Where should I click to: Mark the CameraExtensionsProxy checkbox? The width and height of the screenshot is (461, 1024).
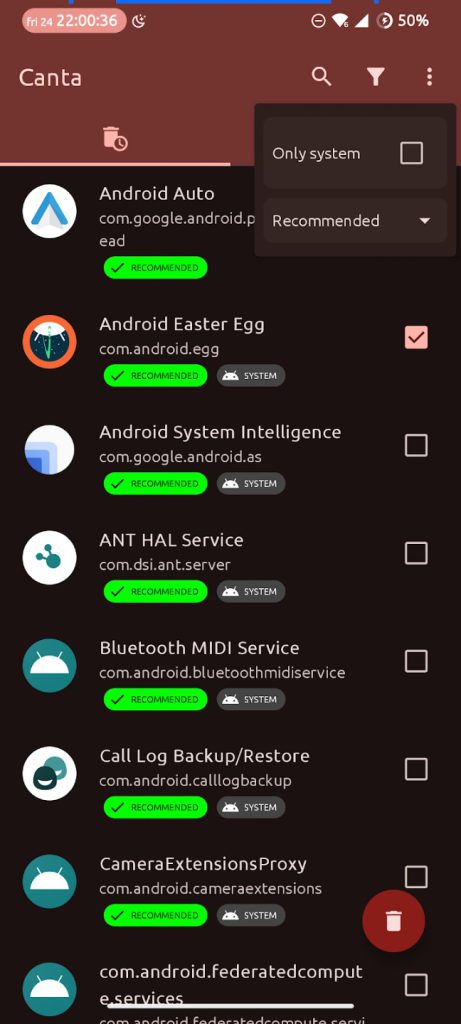click(416, 877)
